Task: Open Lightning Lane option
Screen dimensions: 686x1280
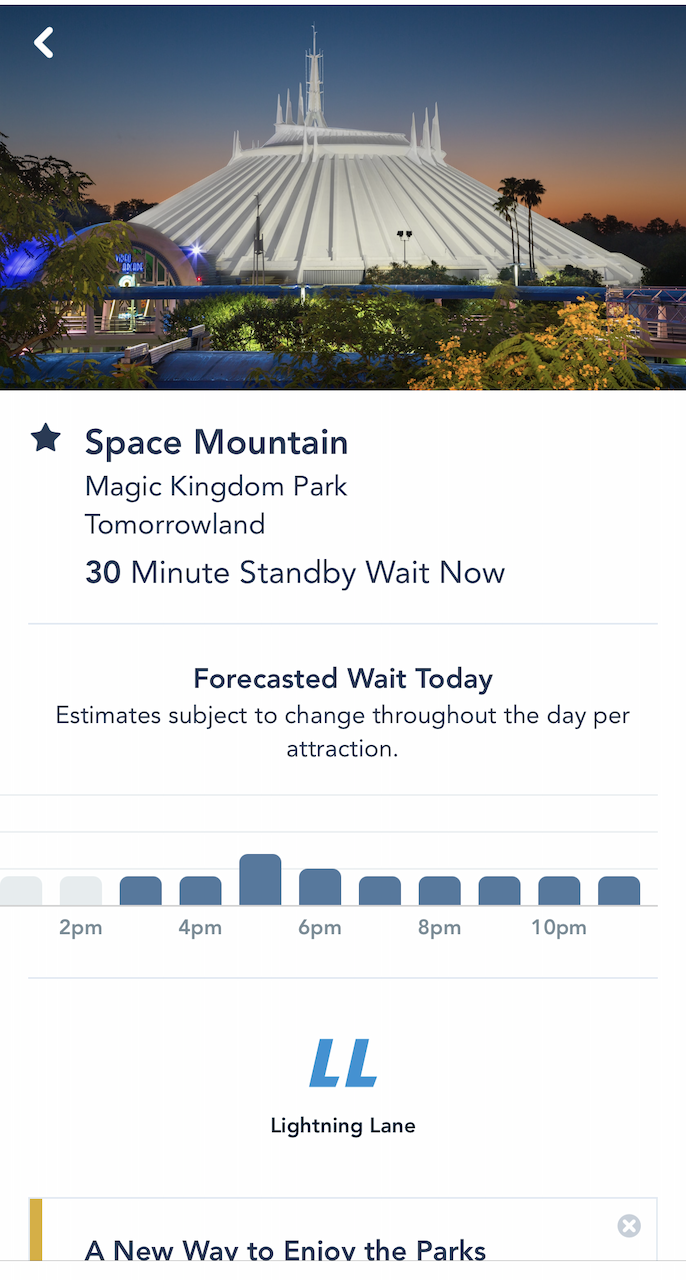Action: click(x=343, y=1085)
